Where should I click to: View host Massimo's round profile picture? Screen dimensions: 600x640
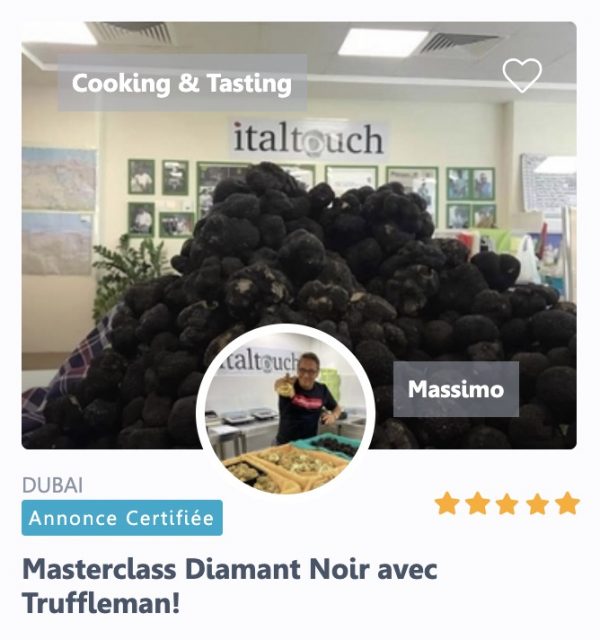[286, 410]
